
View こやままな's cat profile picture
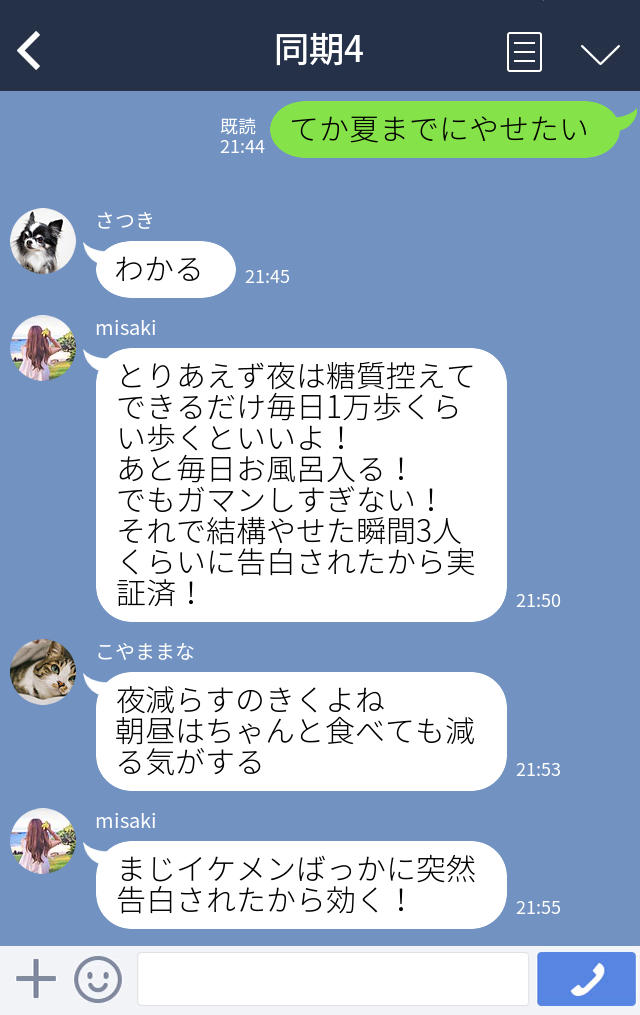(x=43, y=672)
